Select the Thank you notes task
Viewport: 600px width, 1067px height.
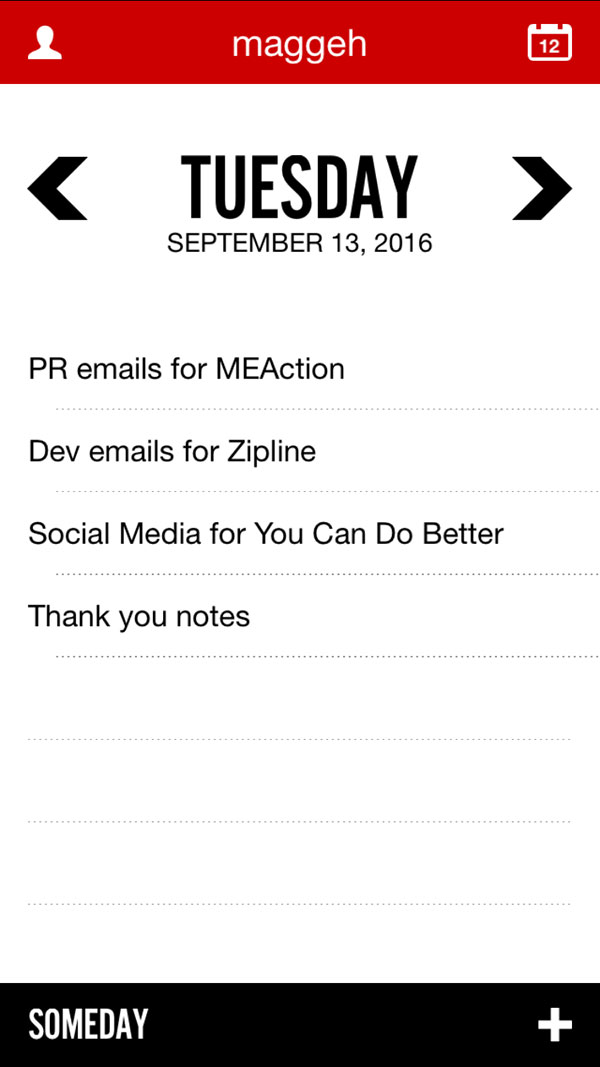pos(139,616)
